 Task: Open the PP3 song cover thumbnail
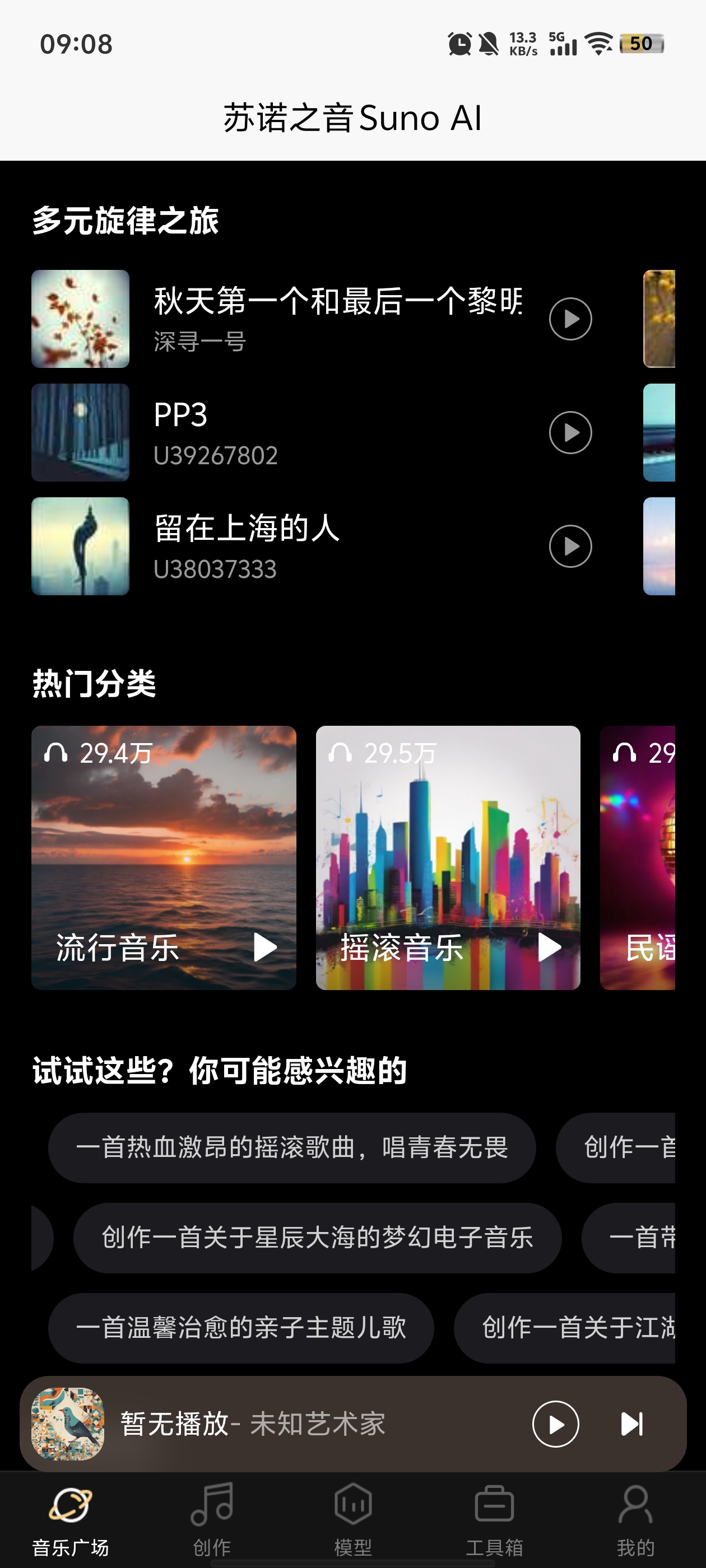[x=81, y=433]
